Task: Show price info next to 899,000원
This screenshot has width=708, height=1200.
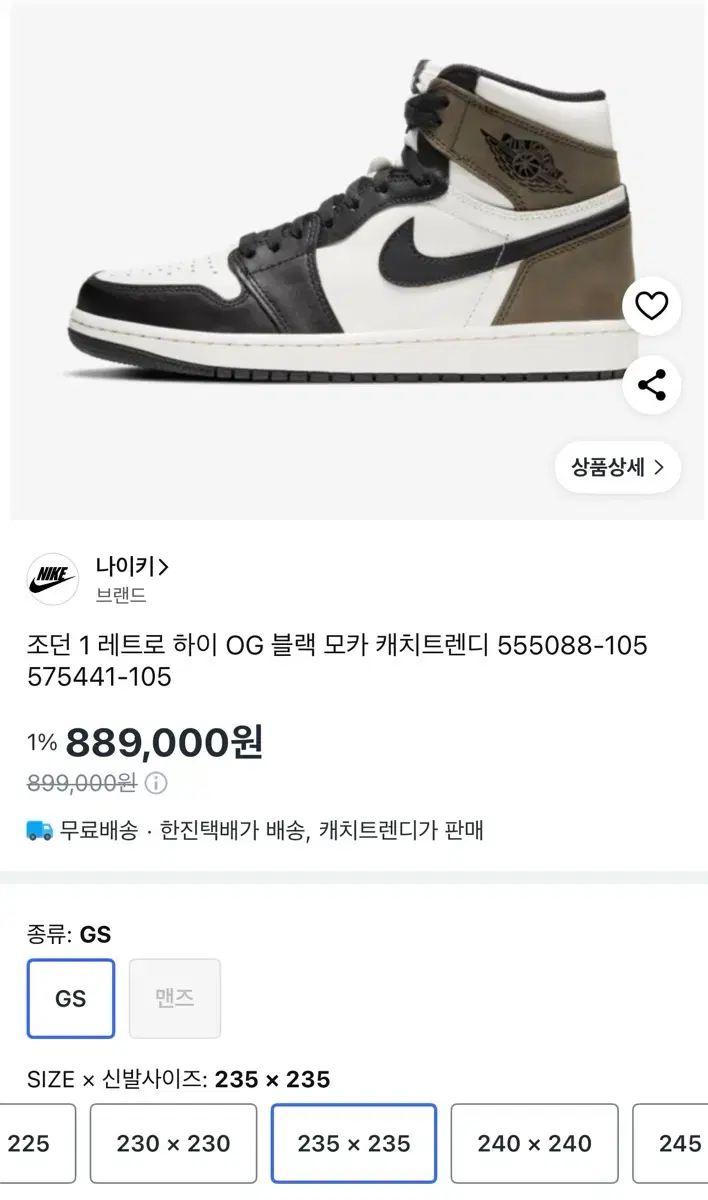Action: point(155,783)
